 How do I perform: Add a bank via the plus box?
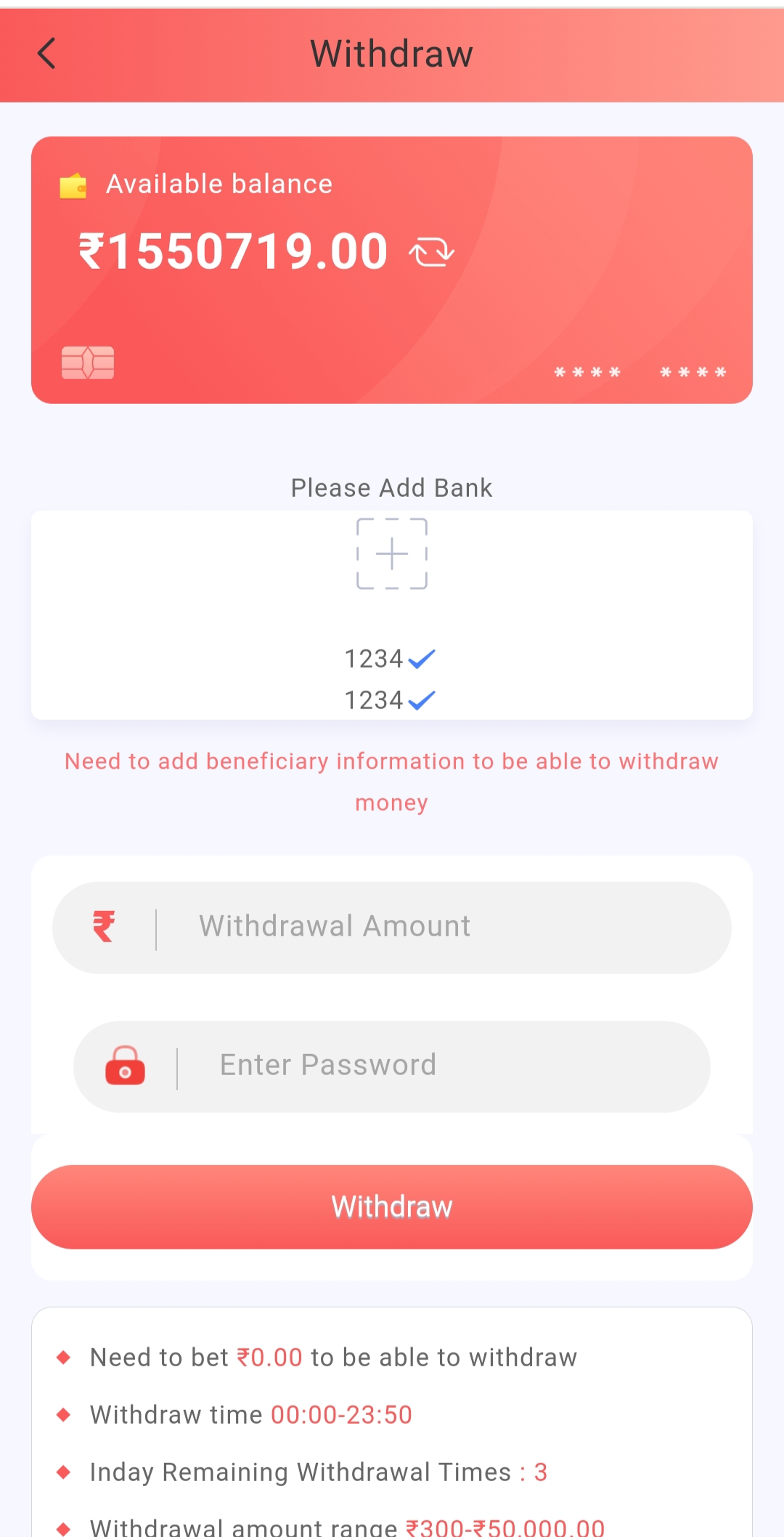tap(392, 553)
